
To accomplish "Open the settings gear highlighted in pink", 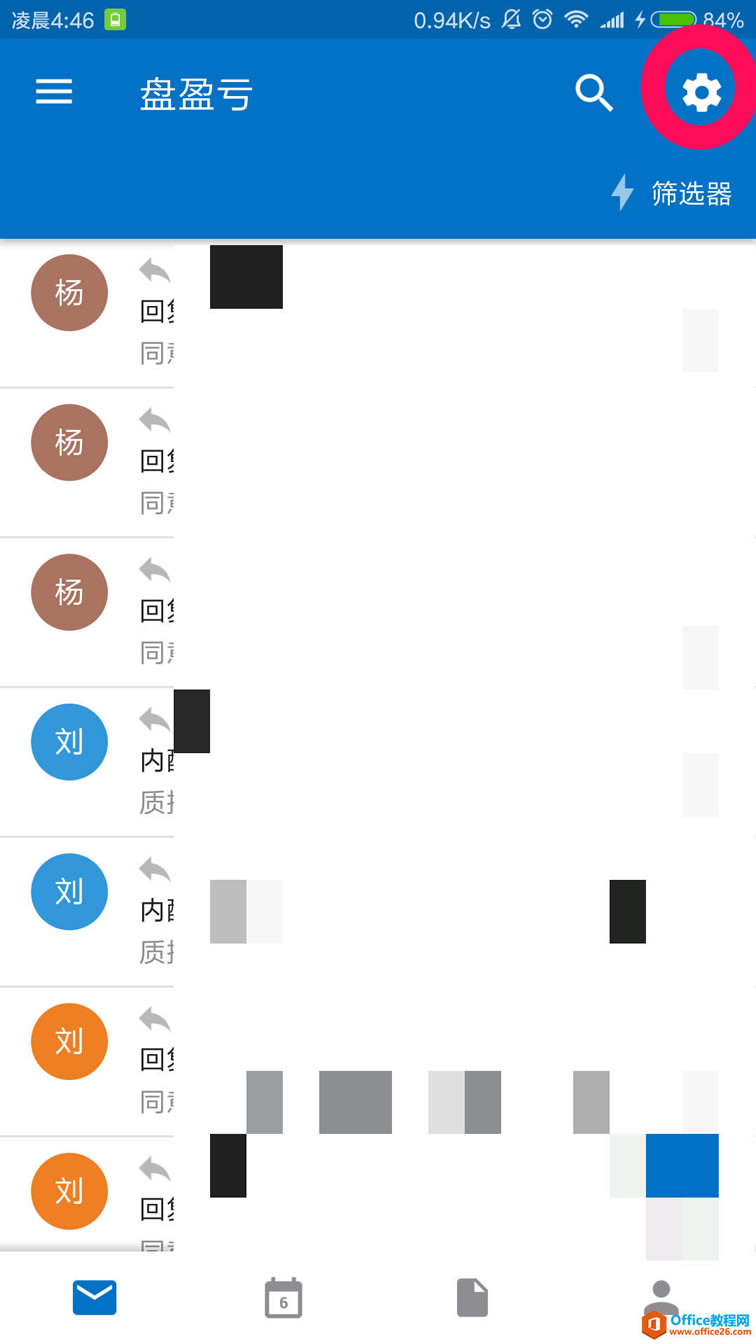I will click(699, 90).
